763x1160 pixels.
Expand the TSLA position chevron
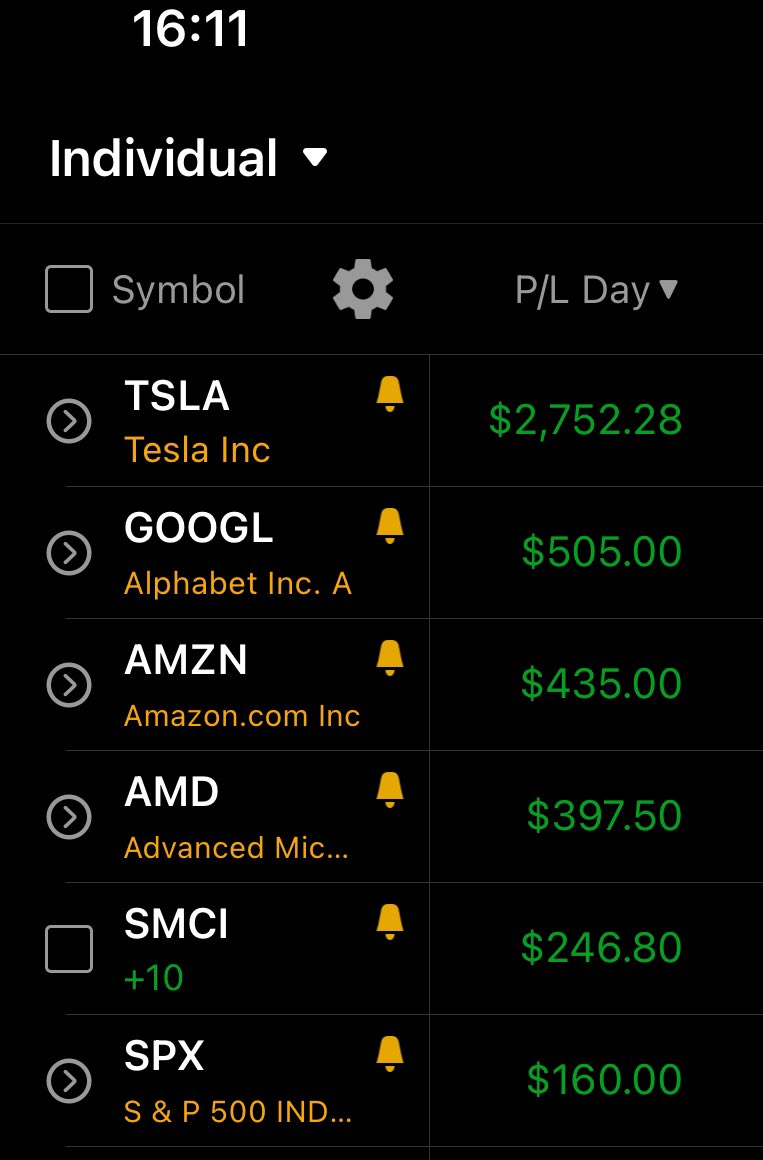pyautogui.click(x=69, y=421)
